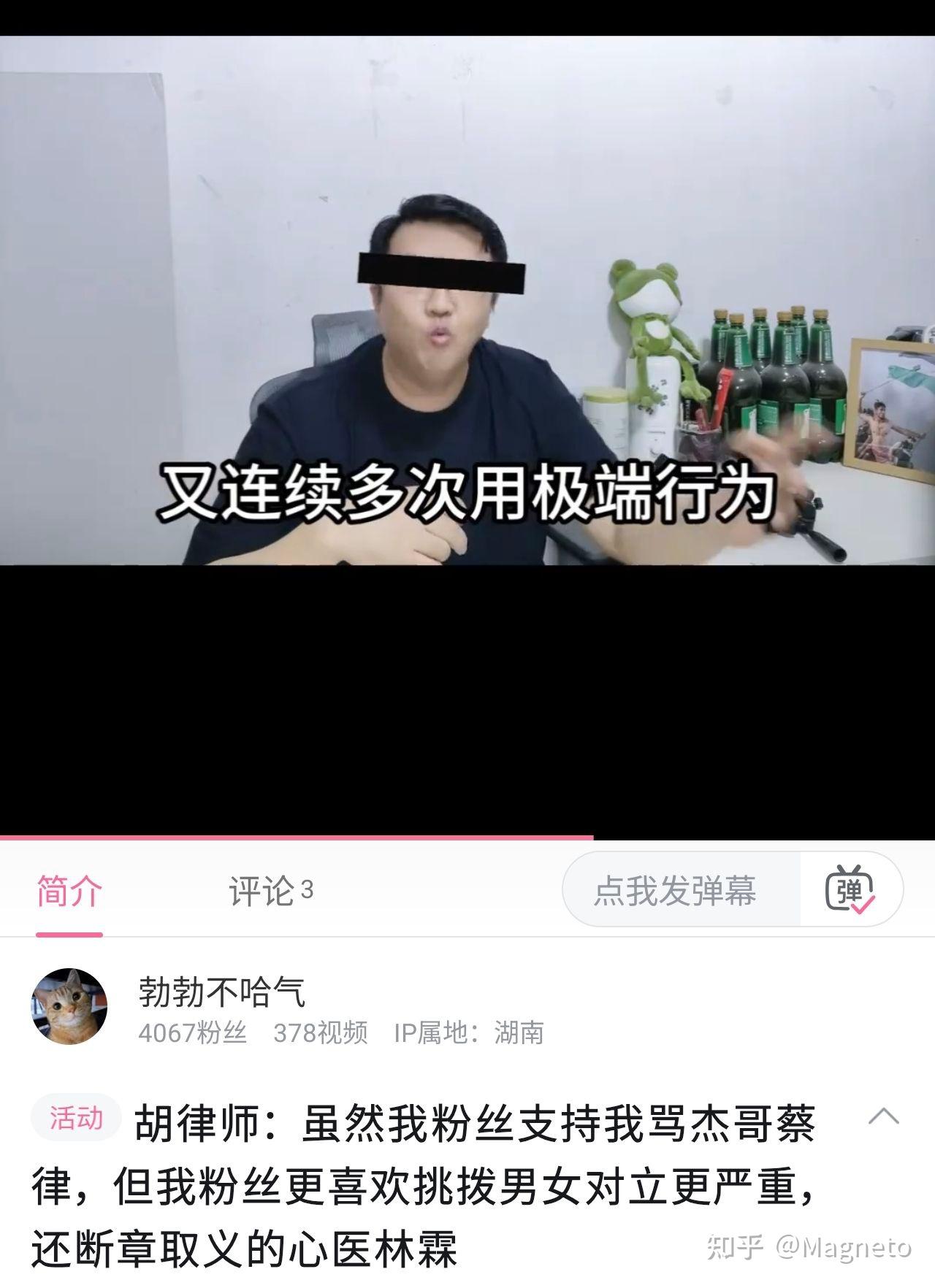The image size is (935, 1288).
Task: Tap the 点我发弹幕 input field
Action: (676, 891)
